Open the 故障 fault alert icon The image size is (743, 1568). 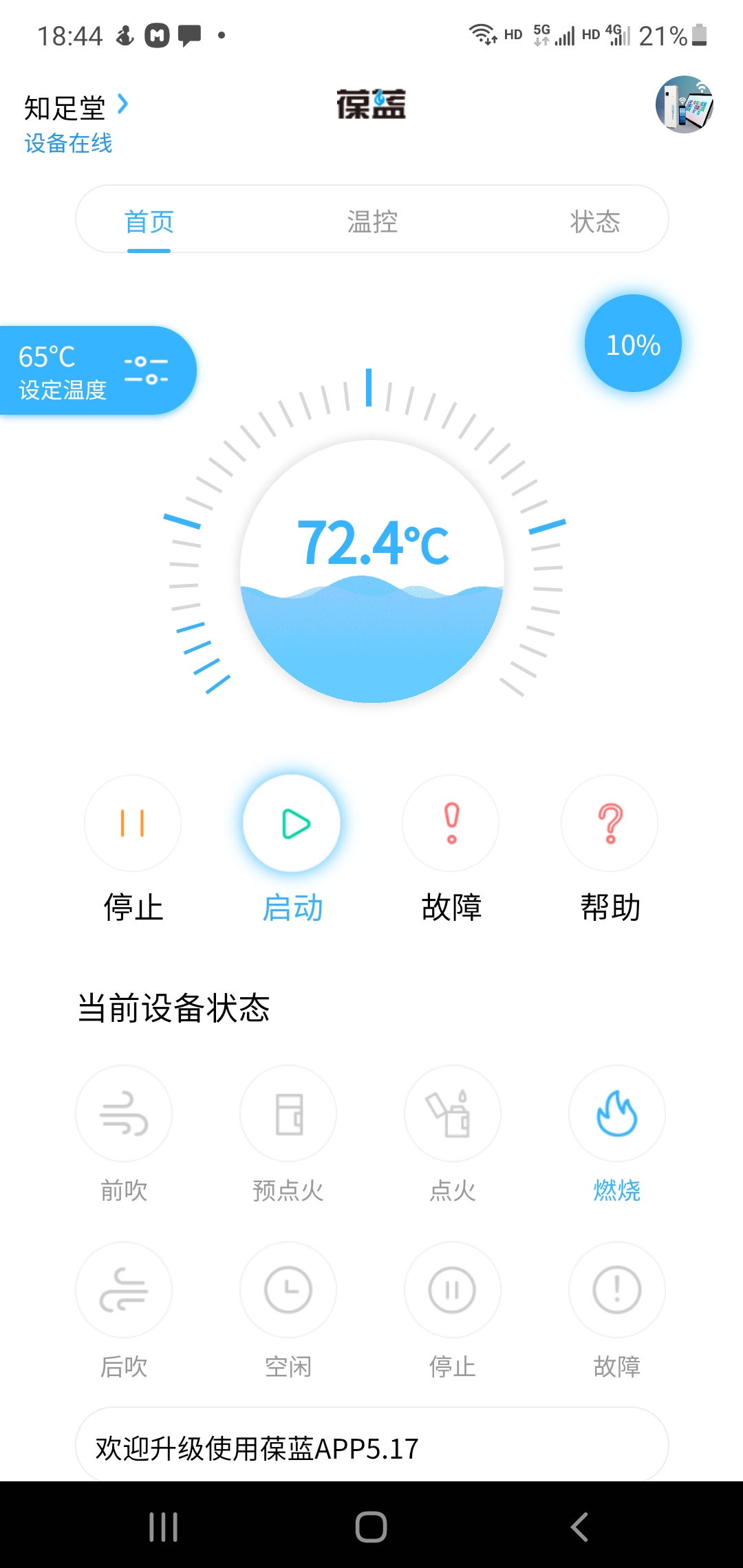tap(451, 823)
